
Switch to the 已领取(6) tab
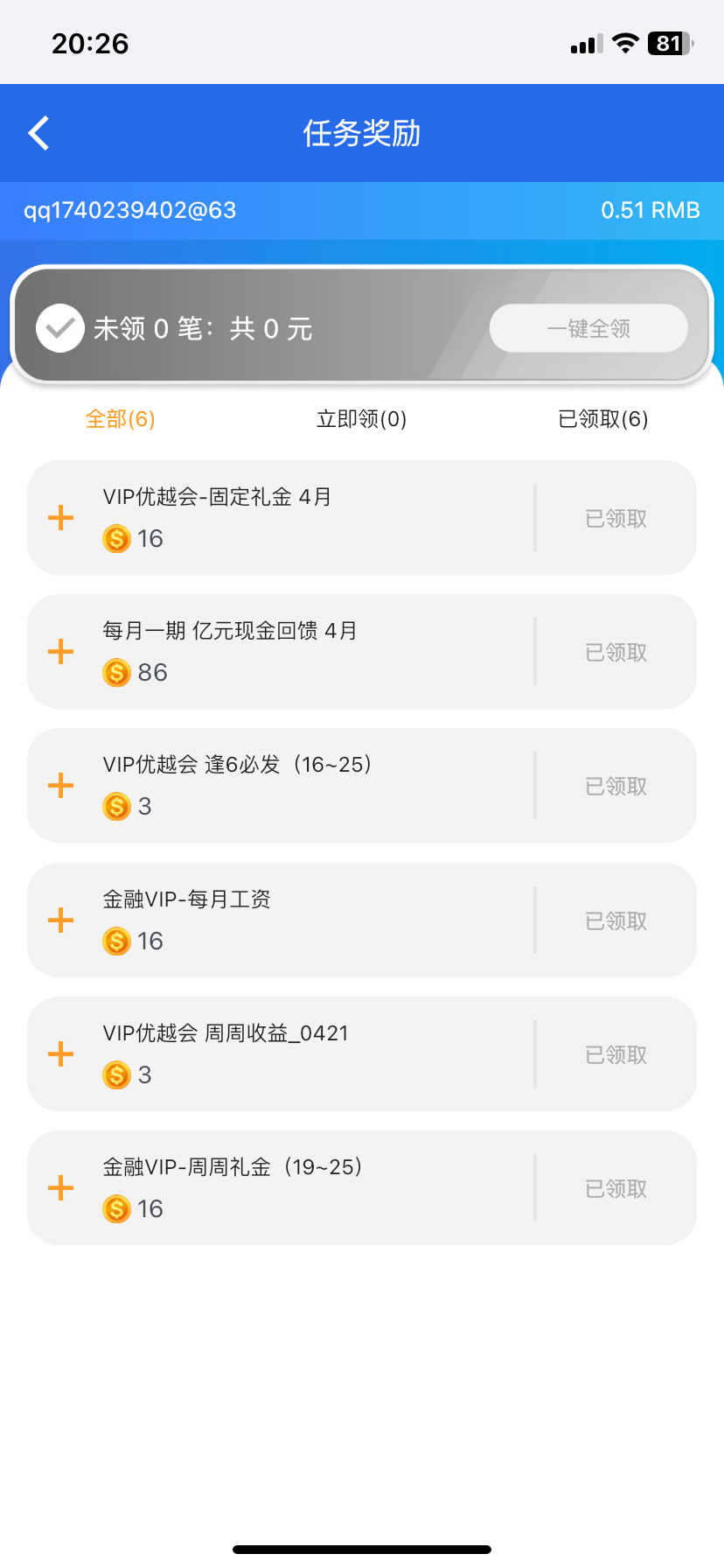(x=603, y=419)
